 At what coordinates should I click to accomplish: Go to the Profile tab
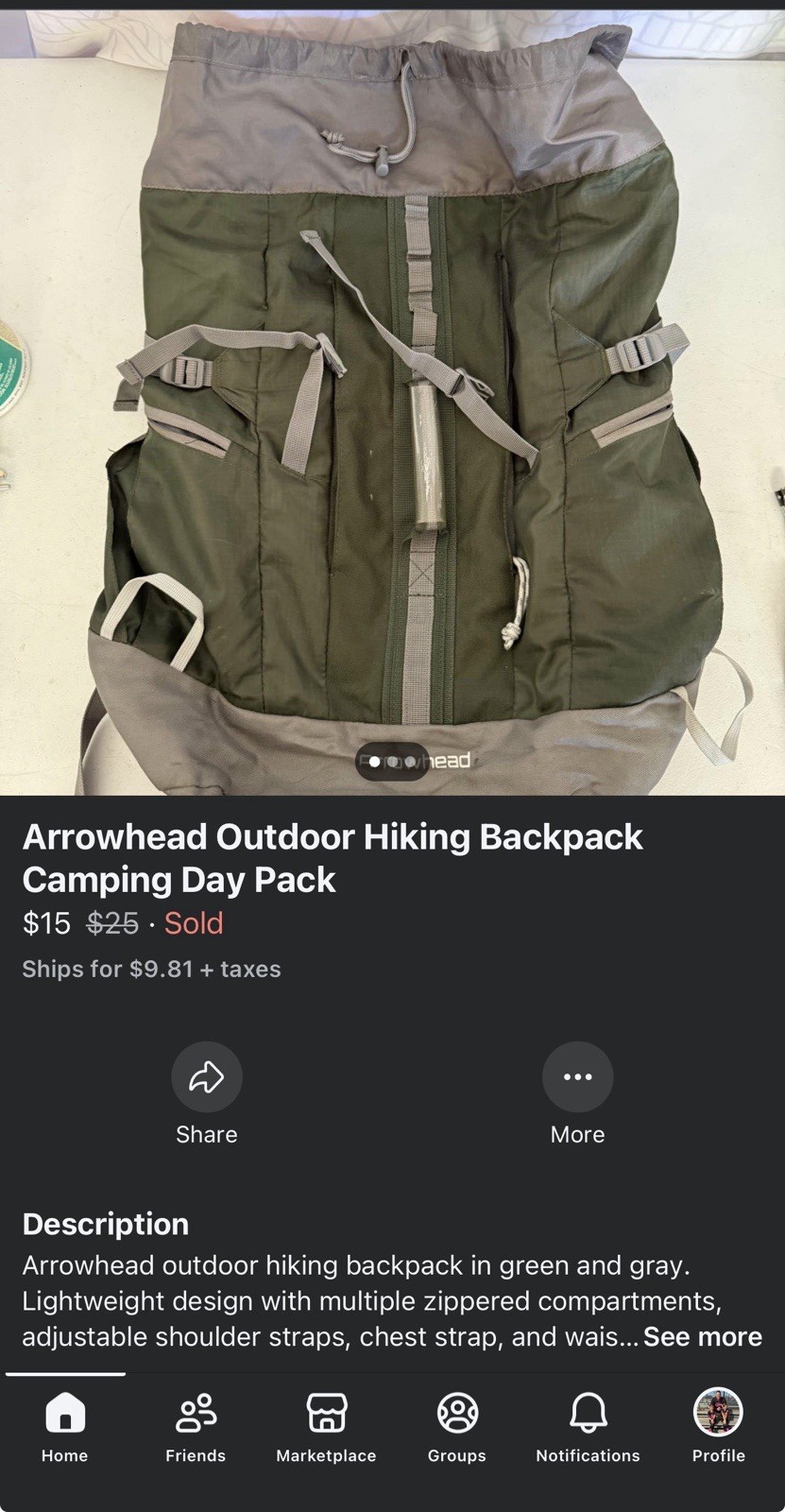coord(718,1426)
